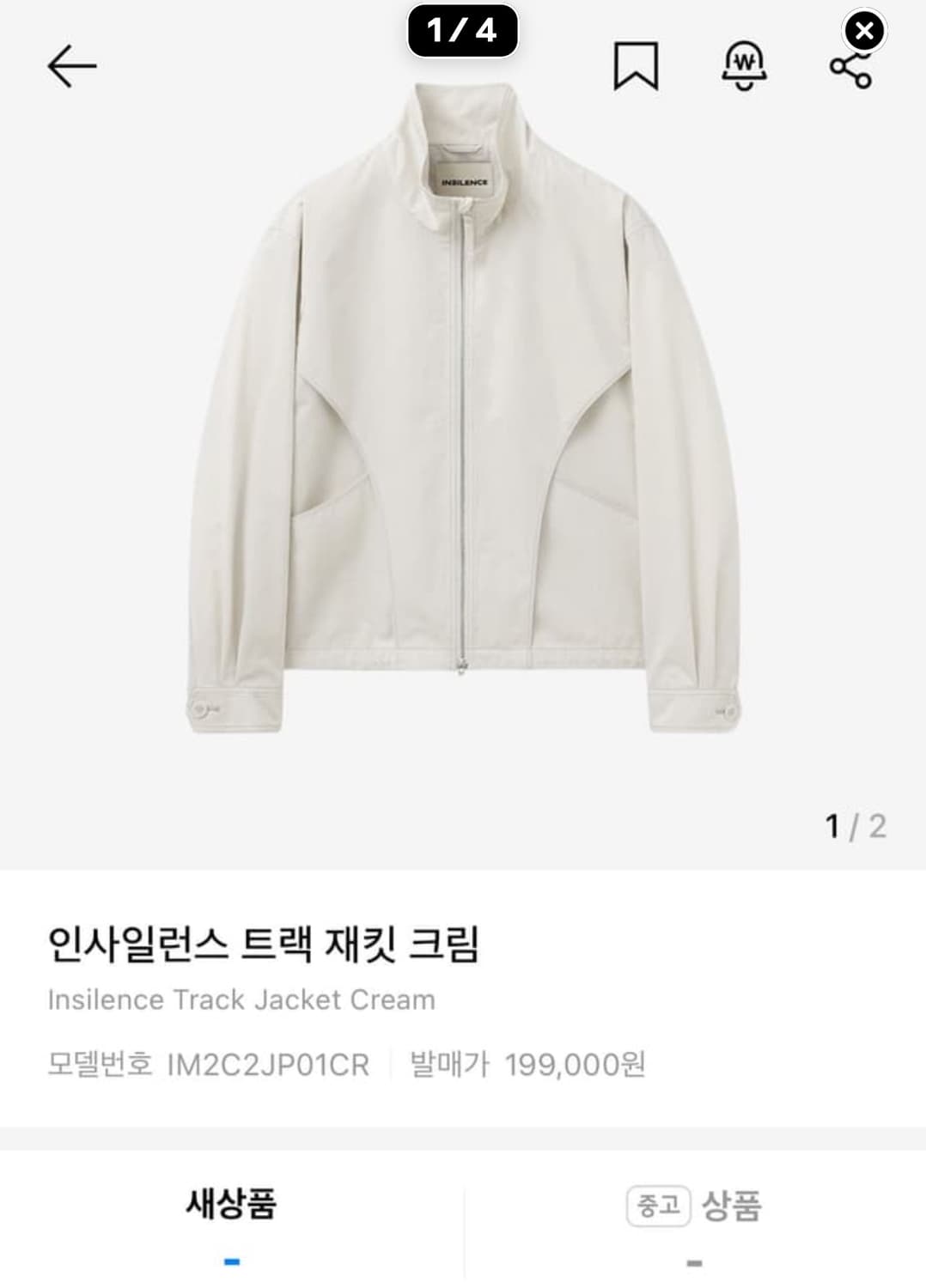Bookmark the Insilence Track Jacket
This screenshot has height=1288, width=926.
pos(636,66)
